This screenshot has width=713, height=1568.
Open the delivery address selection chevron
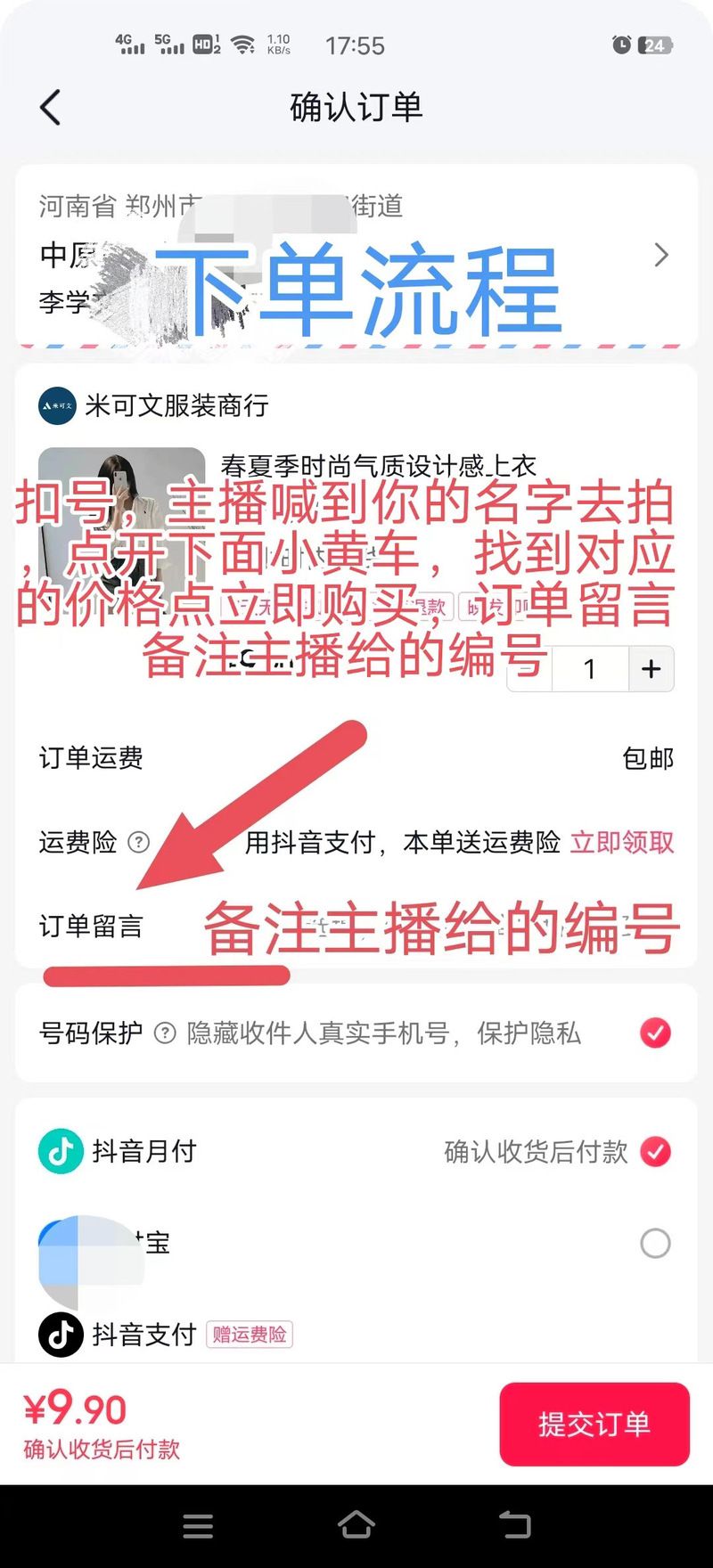[x=660, y=256]
